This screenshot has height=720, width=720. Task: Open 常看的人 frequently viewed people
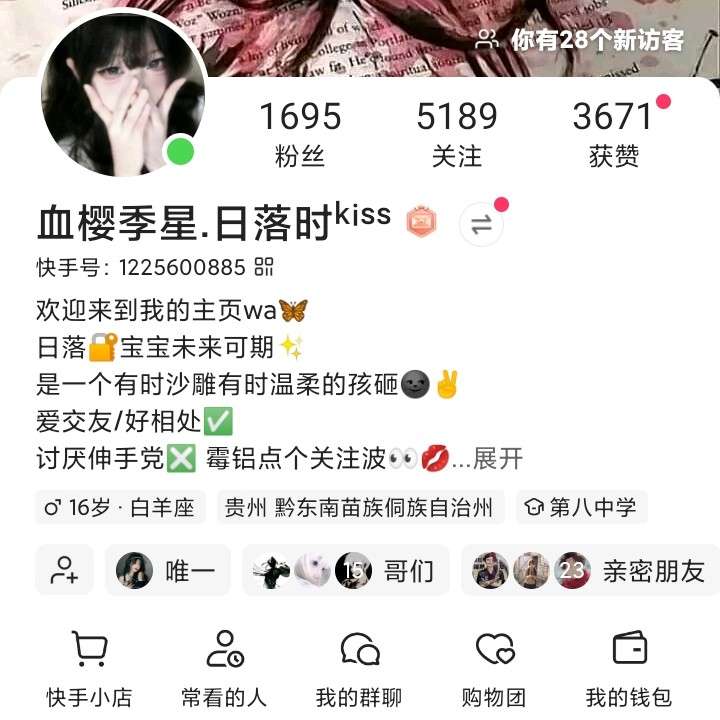tap(224, 668)
